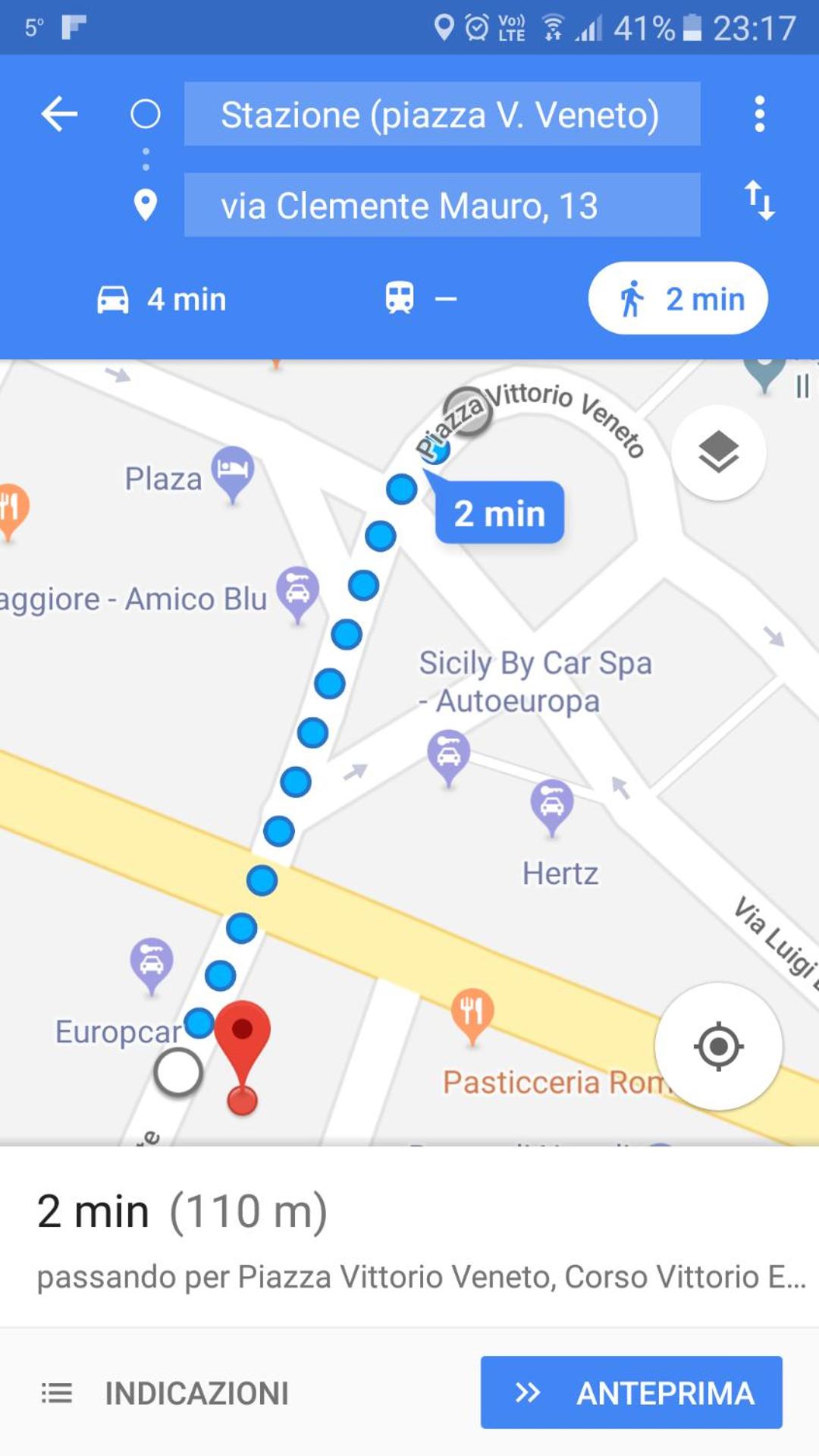Switch to driving mode 4 min
The image size is (819, 1456).
coord(162,299)
